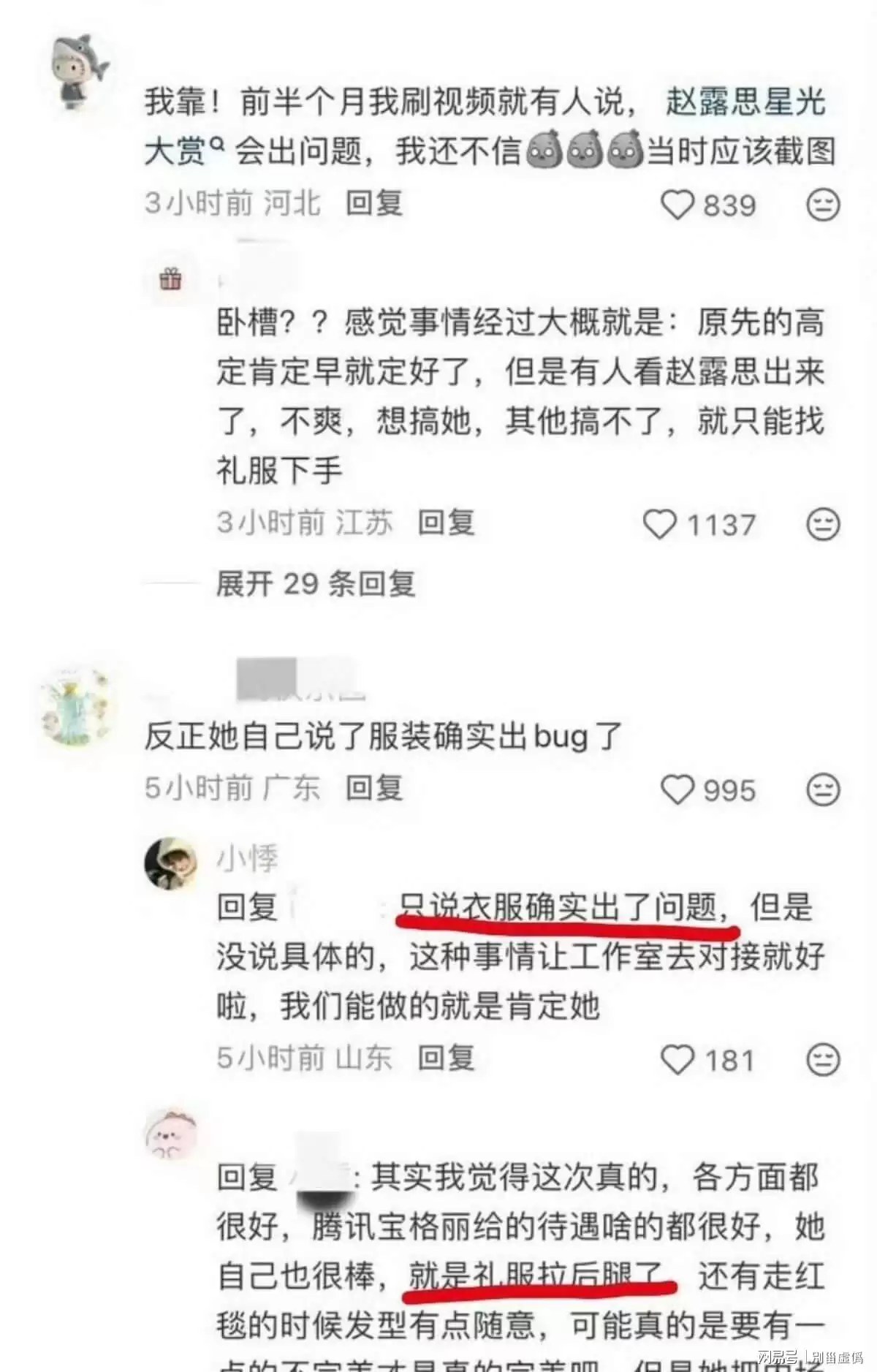The height and width of the screenshot is (1372, 877).
Task: Expand 展开 29 条回复
Action: pyautogui.click(x=315, y=584)
